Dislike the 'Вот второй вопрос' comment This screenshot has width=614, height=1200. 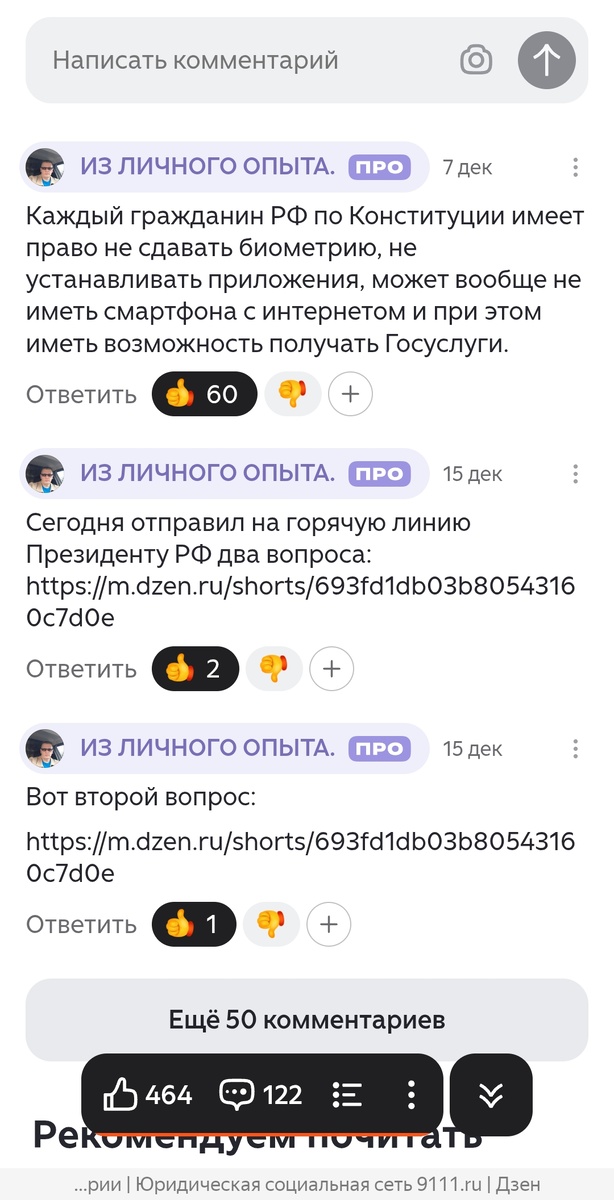click(271, 924)
